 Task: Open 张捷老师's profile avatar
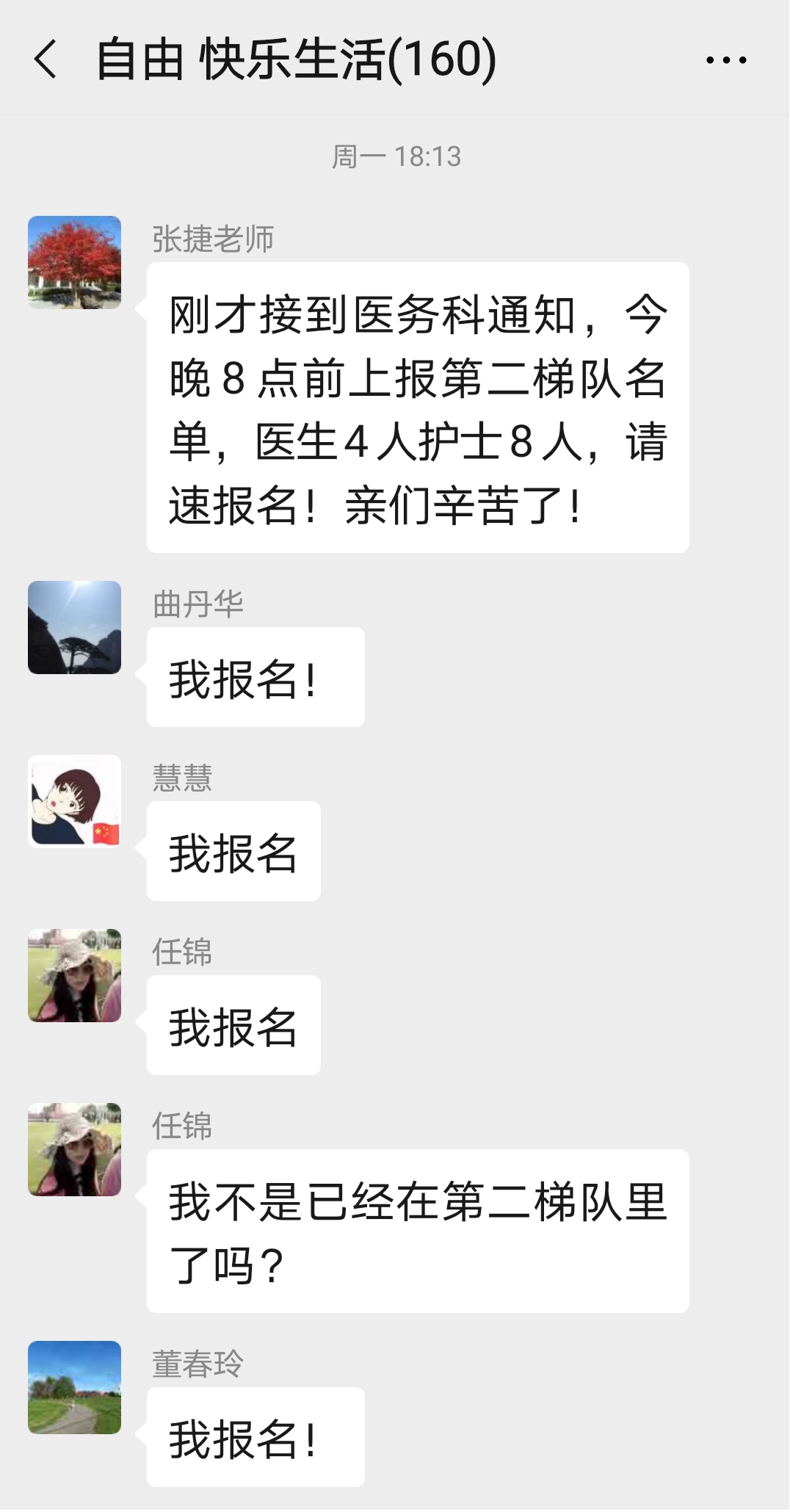point(74,262)
